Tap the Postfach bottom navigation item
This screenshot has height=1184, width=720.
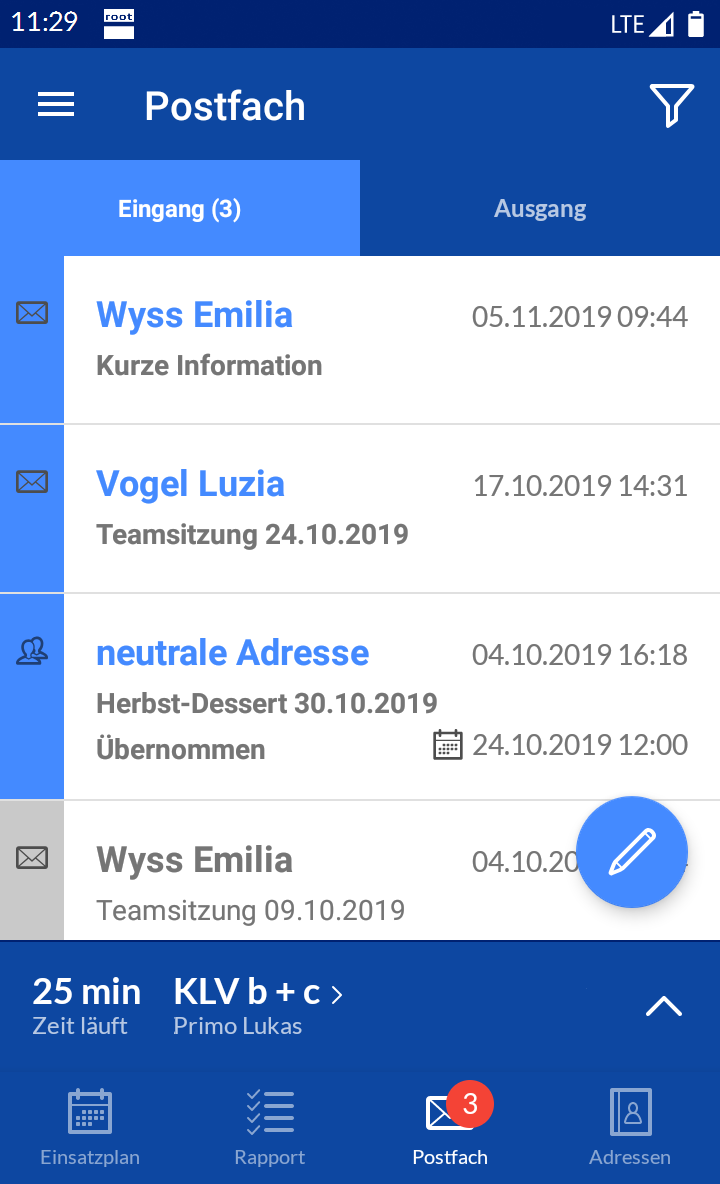[x=450, y=1127]
